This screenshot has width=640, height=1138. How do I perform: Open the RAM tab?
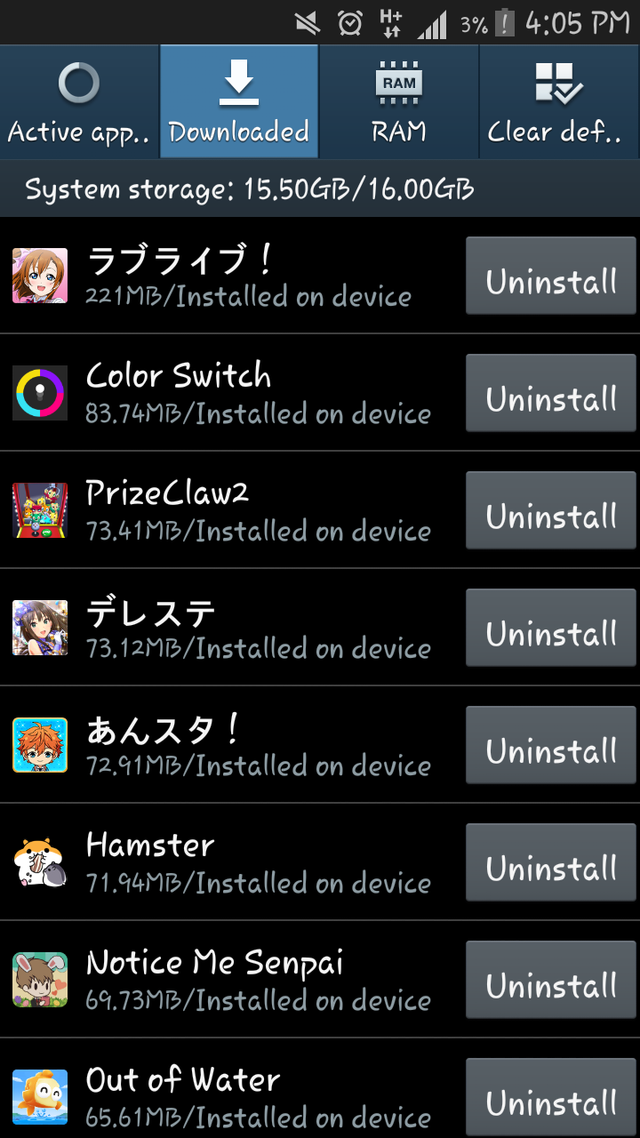pyautogui.click(x=399, y=101)
